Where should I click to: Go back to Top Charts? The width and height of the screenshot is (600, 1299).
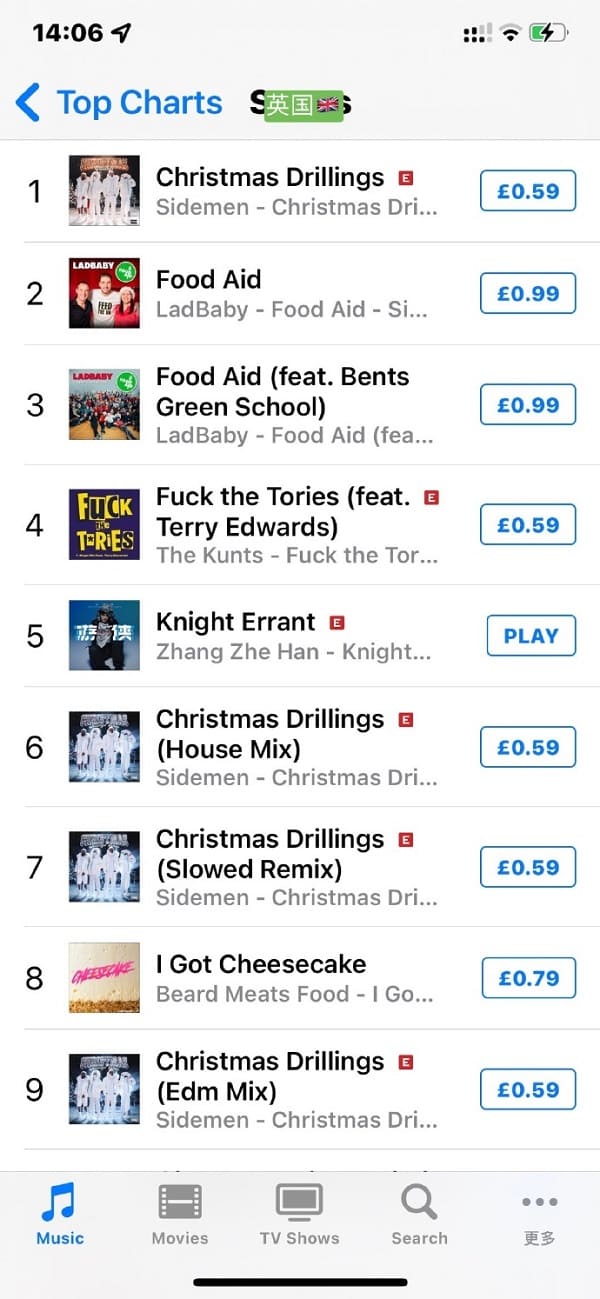pyautogui.click(x=118, y=103)
